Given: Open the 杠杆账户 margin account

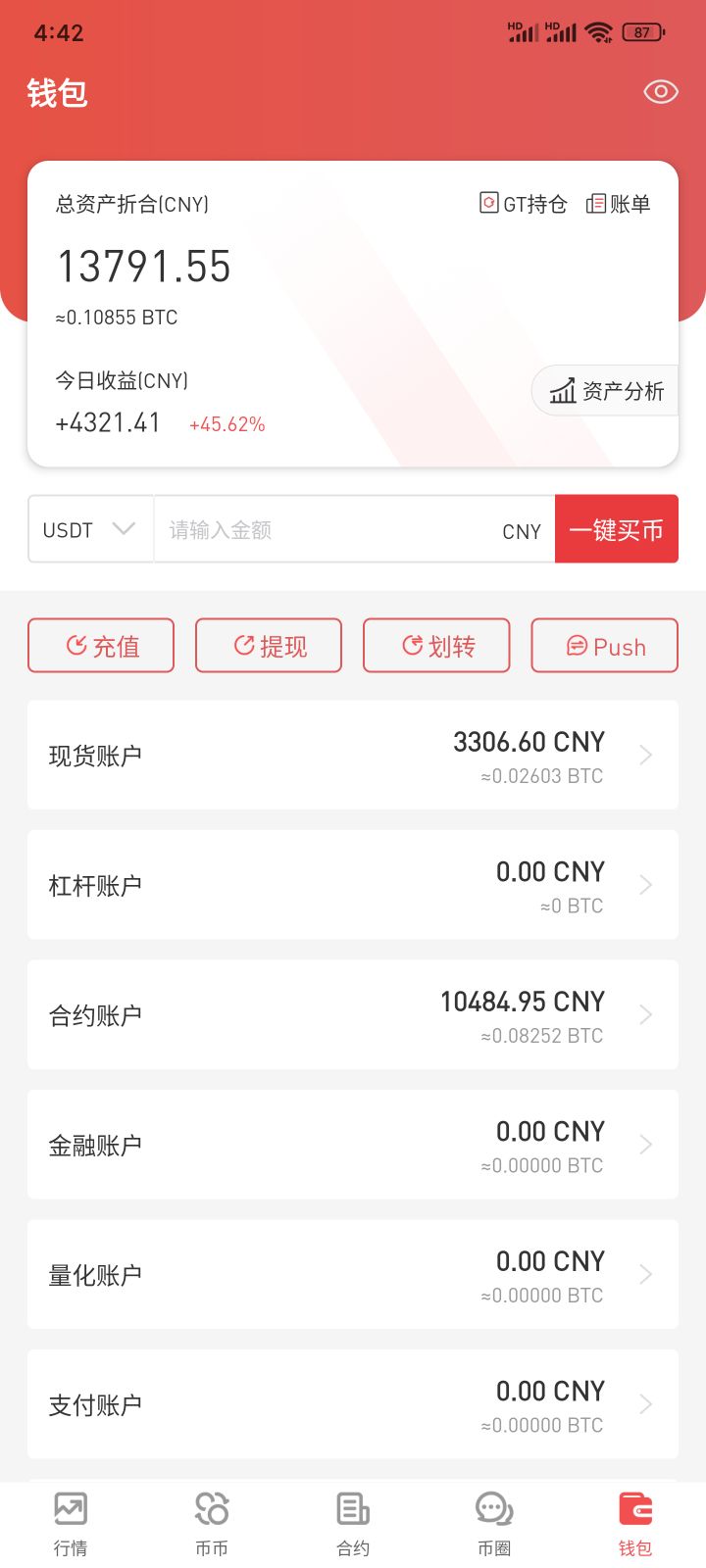Looking at the screenshot, I should [x=353, y=885].
